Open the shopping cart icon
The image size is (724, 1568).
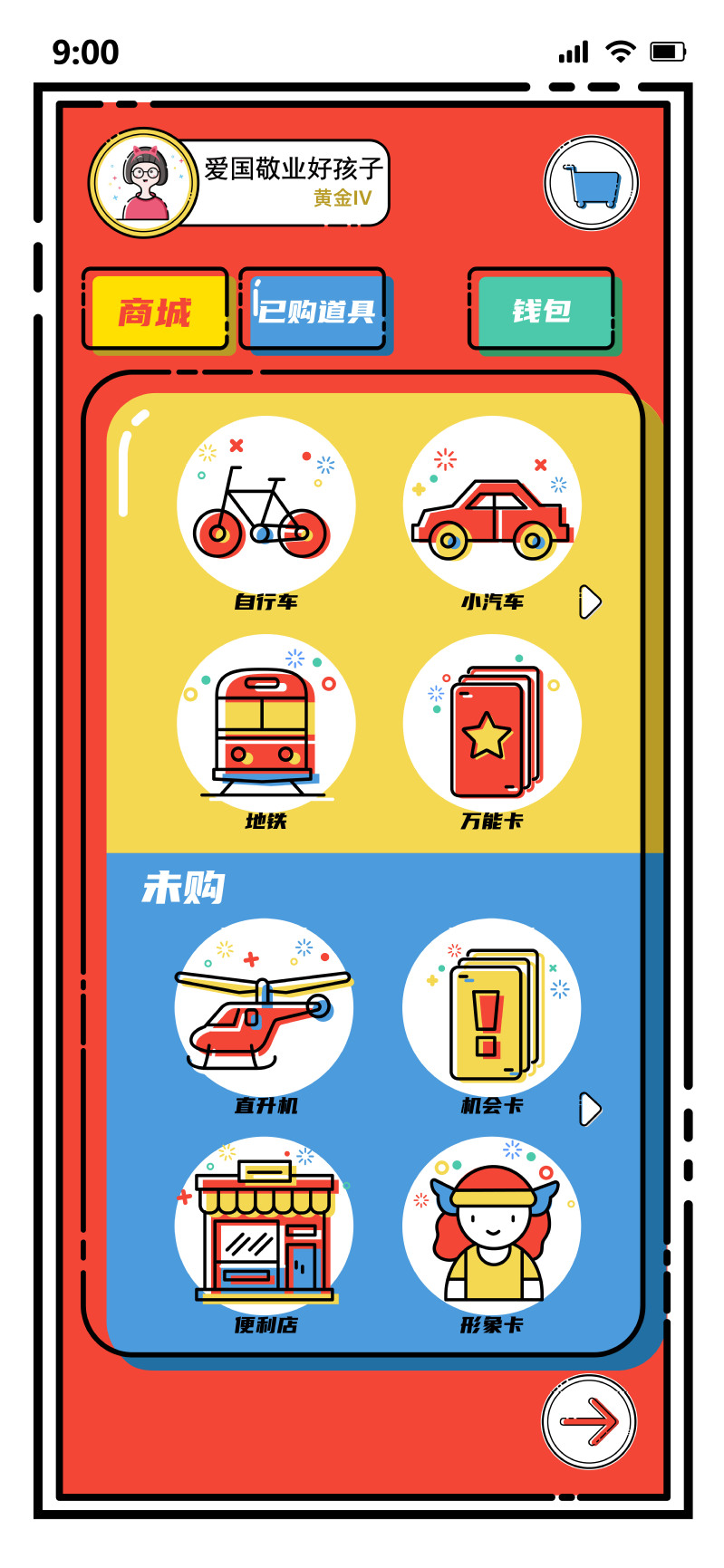pyautogui.click(x=591, y=184)
